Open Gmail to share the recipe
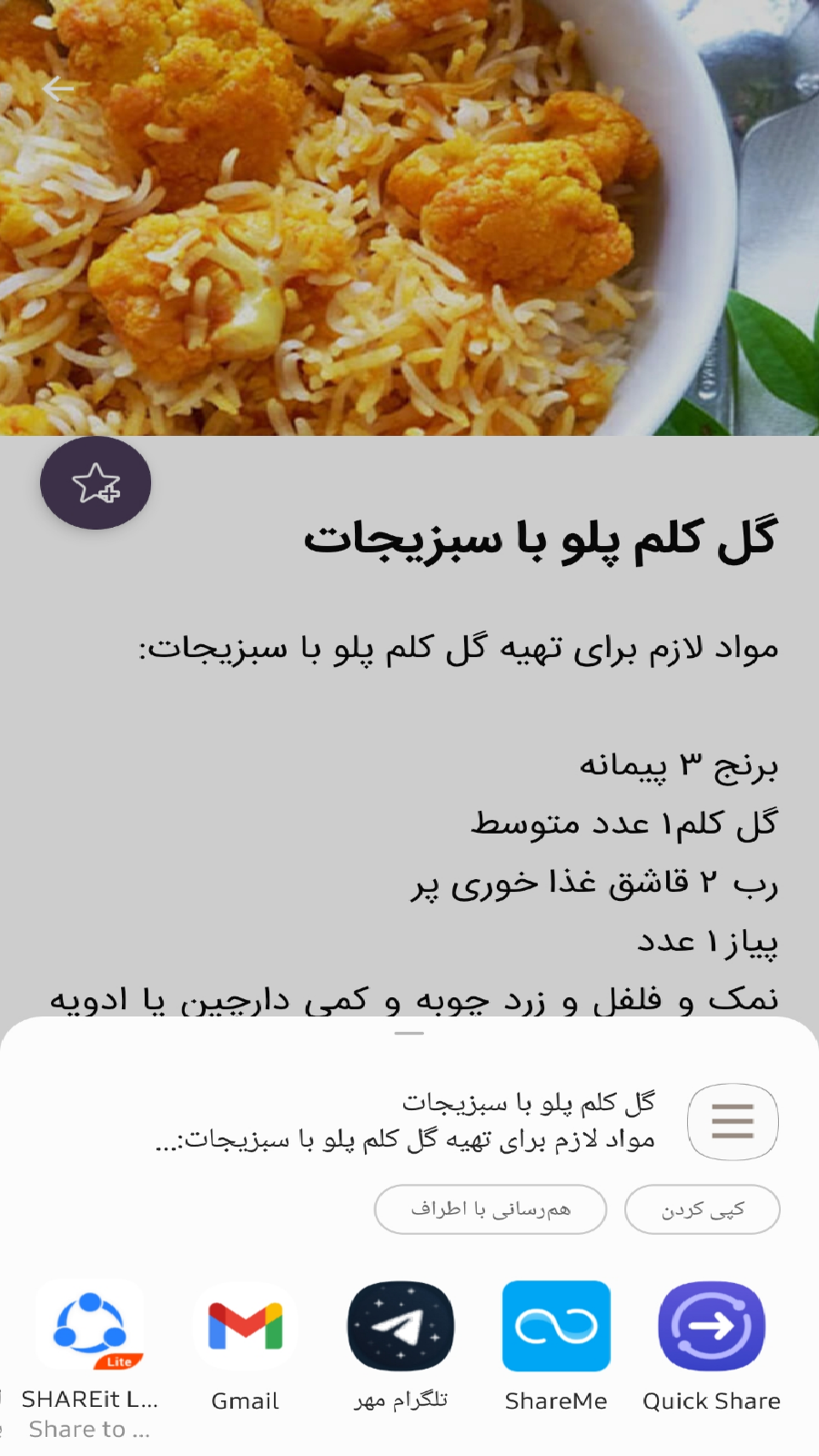 point(244,1326)
